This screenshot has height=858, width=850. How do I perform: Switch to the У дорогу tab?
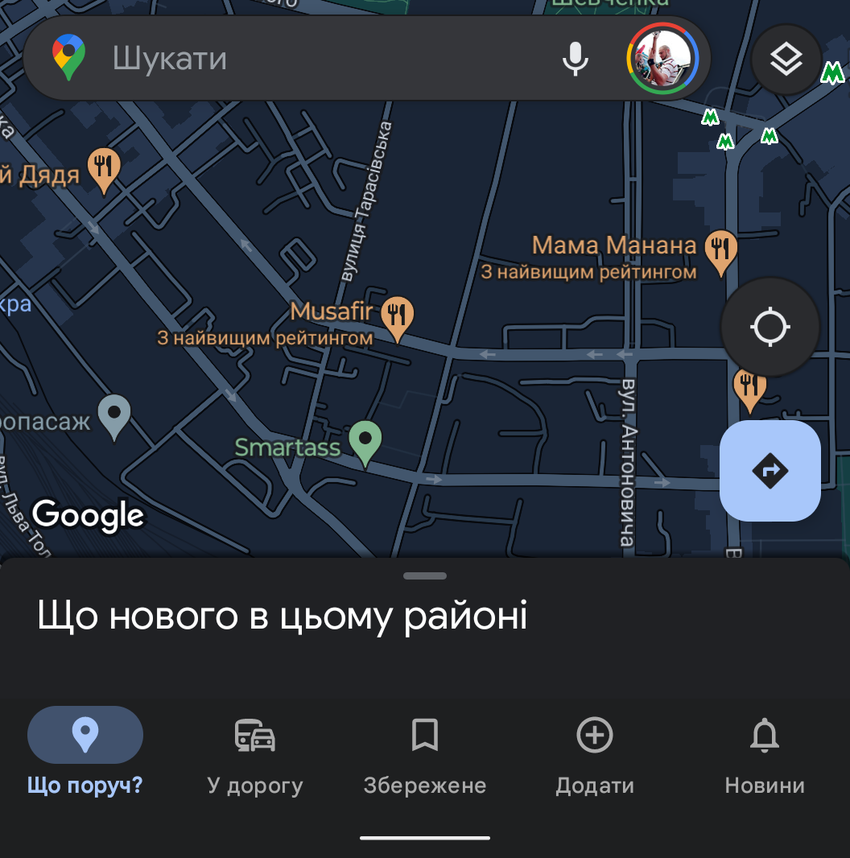(255, 756)
